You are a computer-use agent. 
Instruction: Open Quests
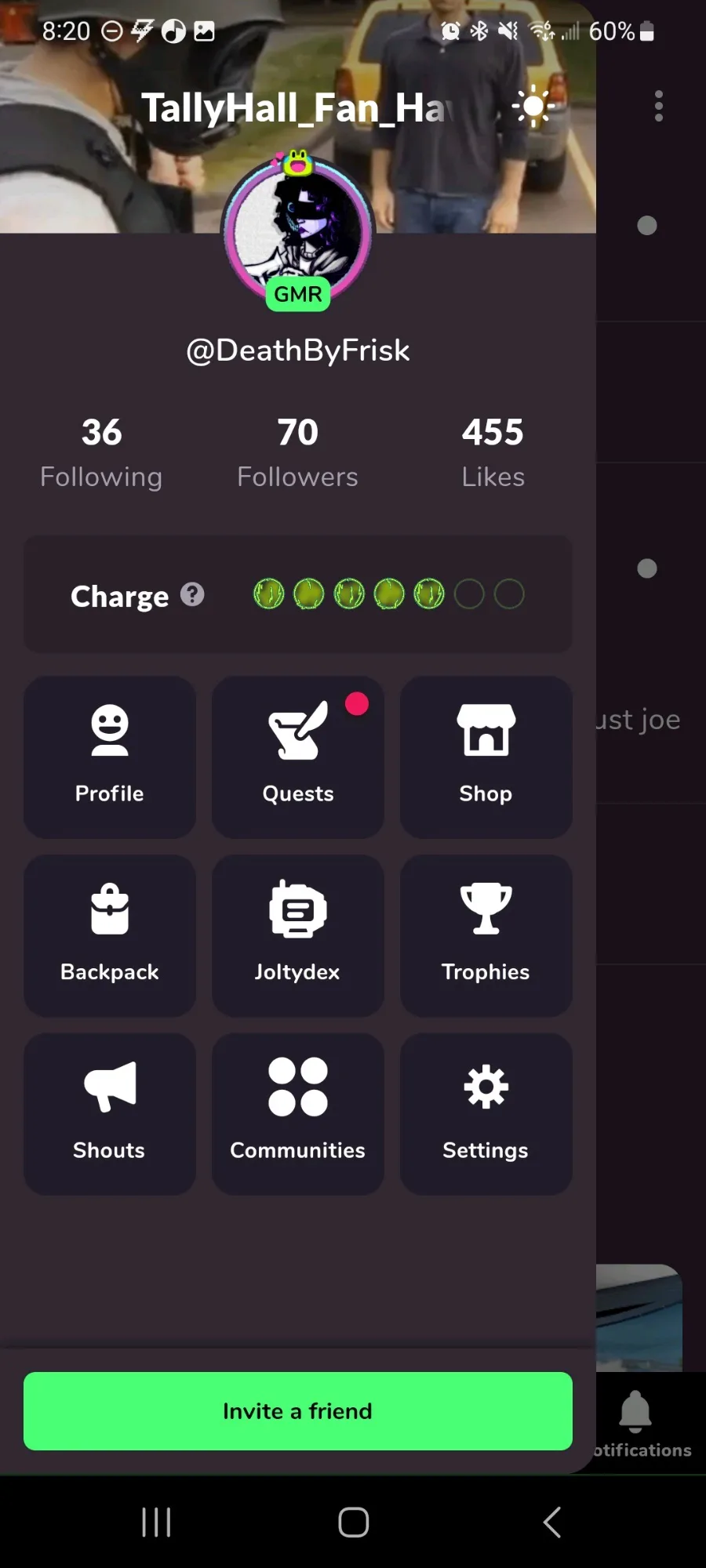pos(298,757)
